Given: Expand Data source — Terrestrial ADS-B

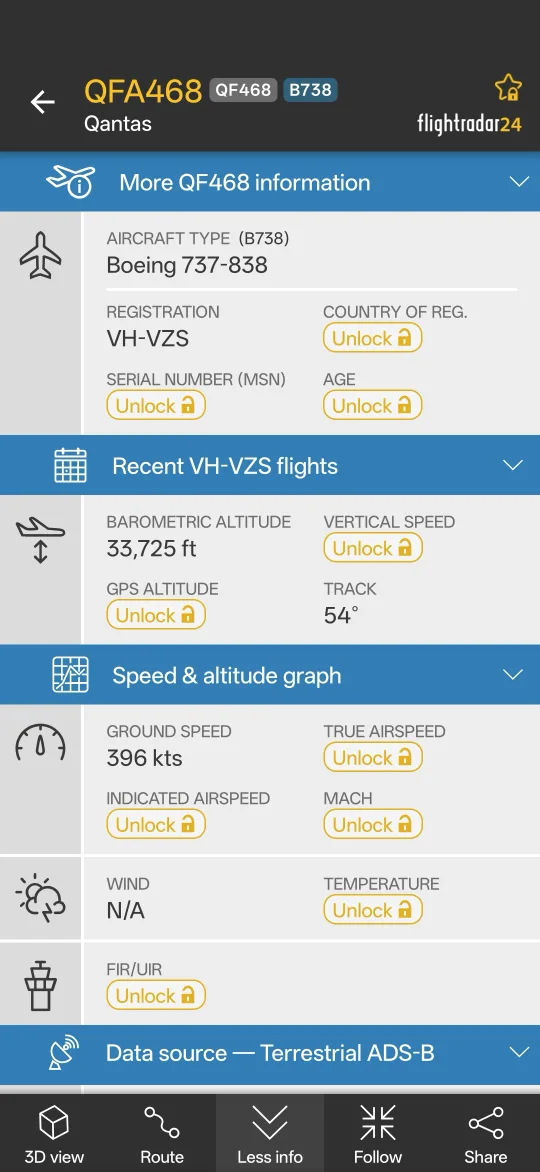Looking at the screenshot, I should pos(270,1053).
